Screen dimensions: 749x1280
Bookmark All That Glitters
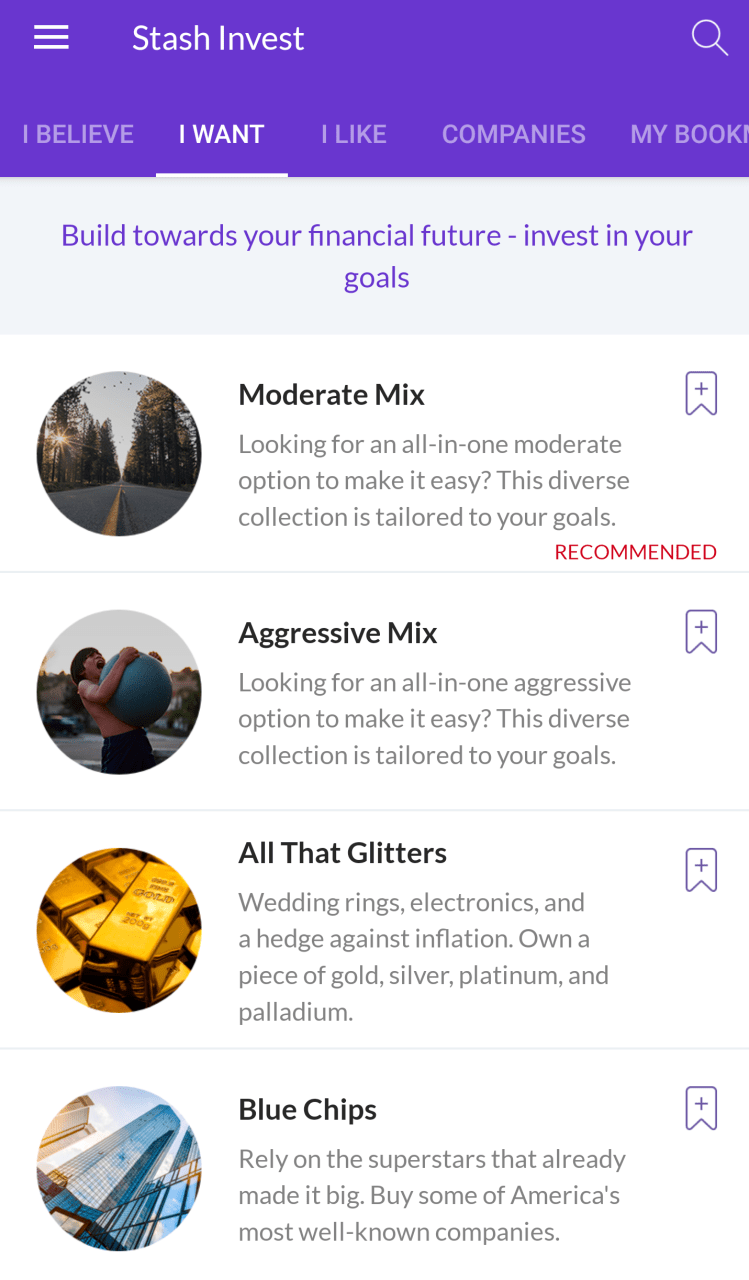click(701, 870)
